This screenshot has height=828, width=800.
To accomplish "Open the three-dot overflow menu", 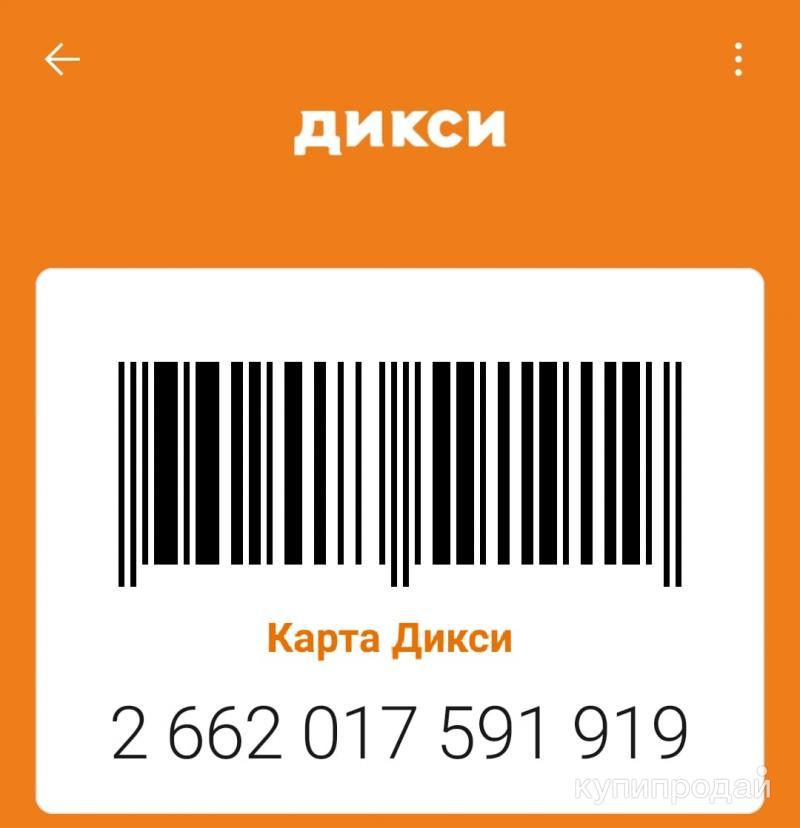I will point(738,60).
